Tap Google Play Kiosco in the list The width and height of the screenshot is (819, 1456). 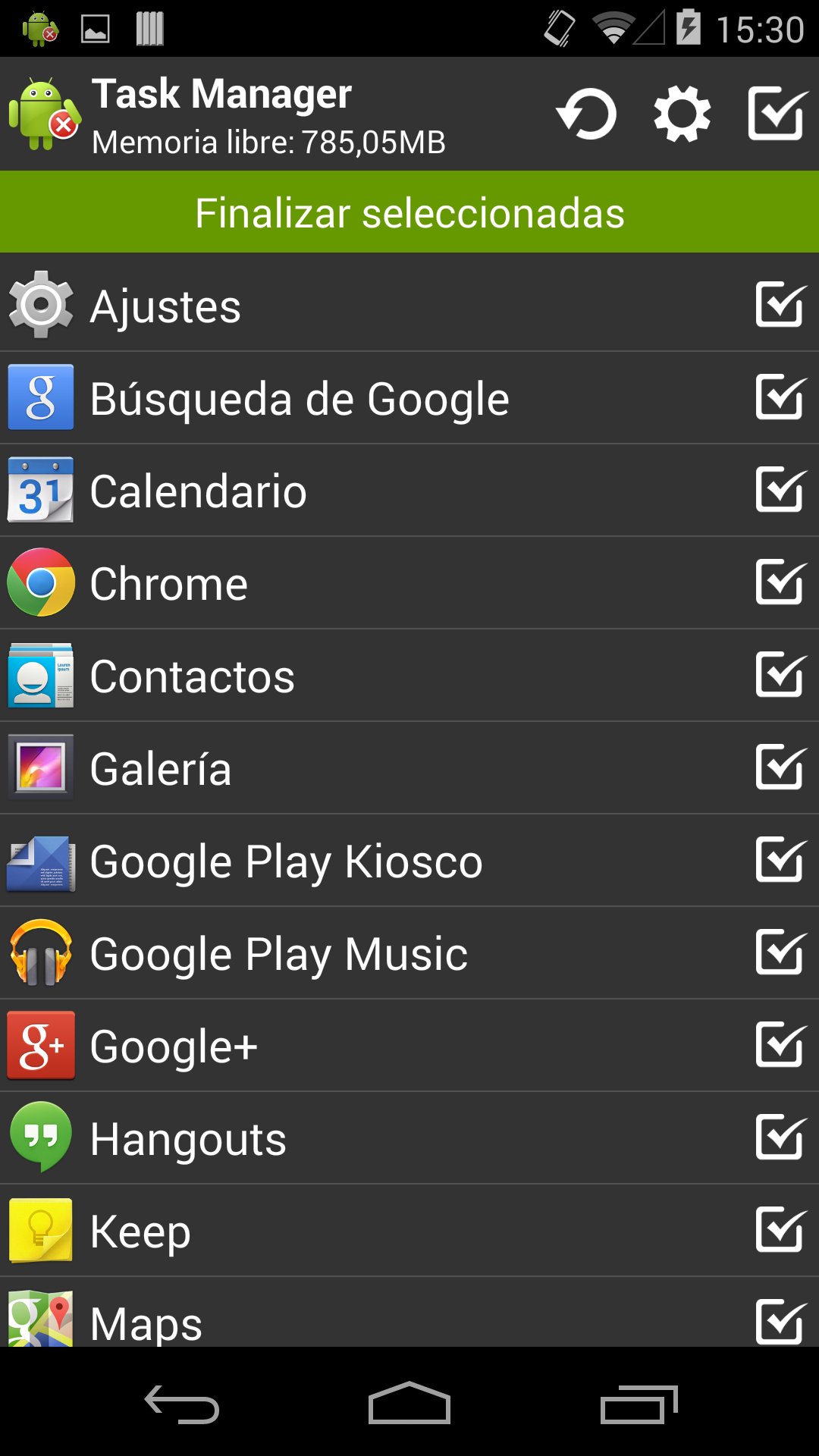[x=287, y=861]
